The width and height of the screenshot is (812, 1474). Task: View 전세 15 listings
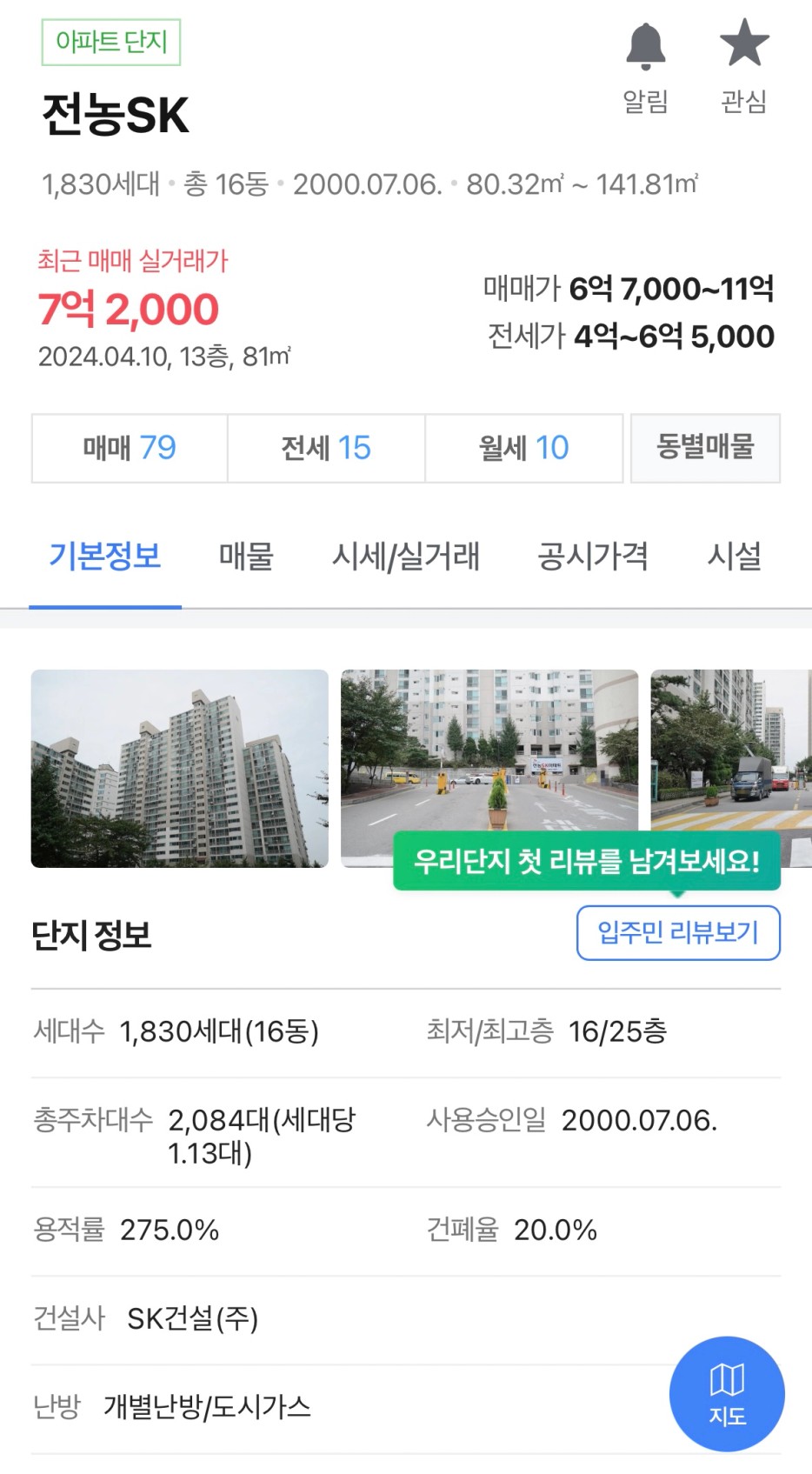326,448
